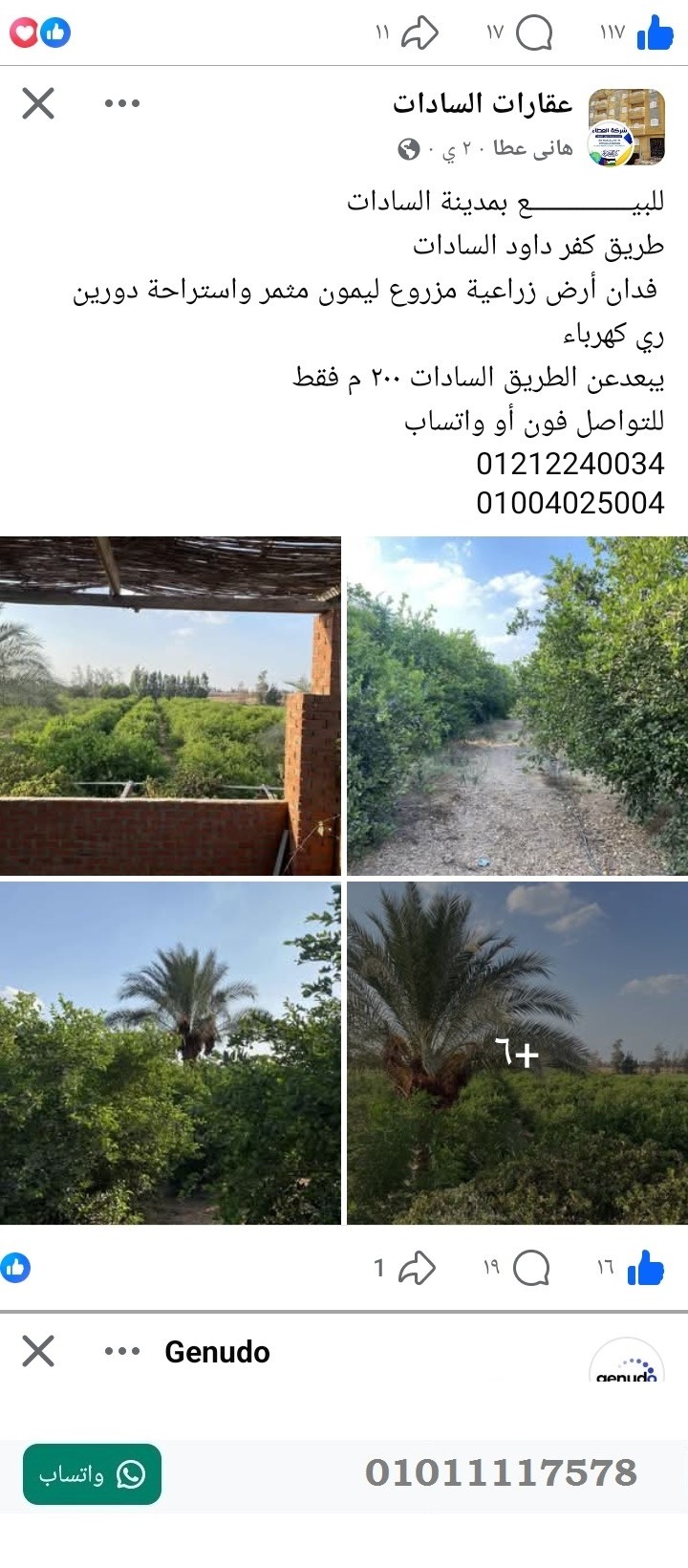The image size is (688, 1568).
Task: Tap the green واتساب WhatsApp button
Action: 91,1474
